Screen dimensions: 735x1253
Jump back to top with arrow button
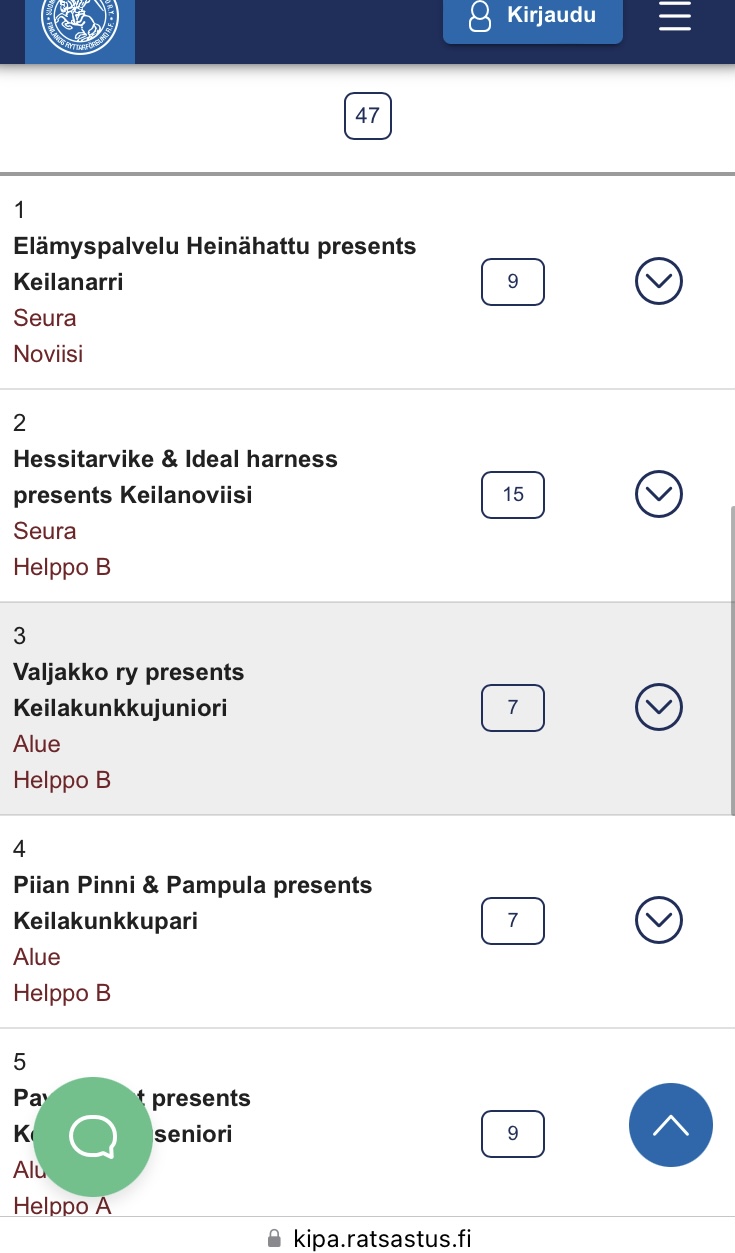pos(671,1125)
